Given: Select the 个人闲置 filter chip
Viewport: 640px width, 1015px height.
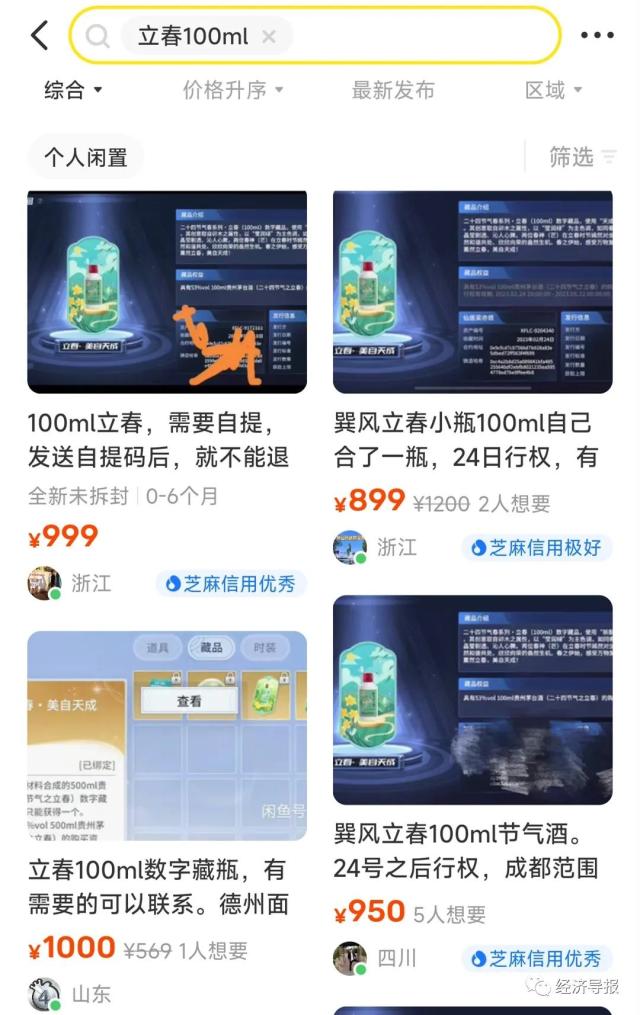Looking at the screenshot, I should 85,157.
